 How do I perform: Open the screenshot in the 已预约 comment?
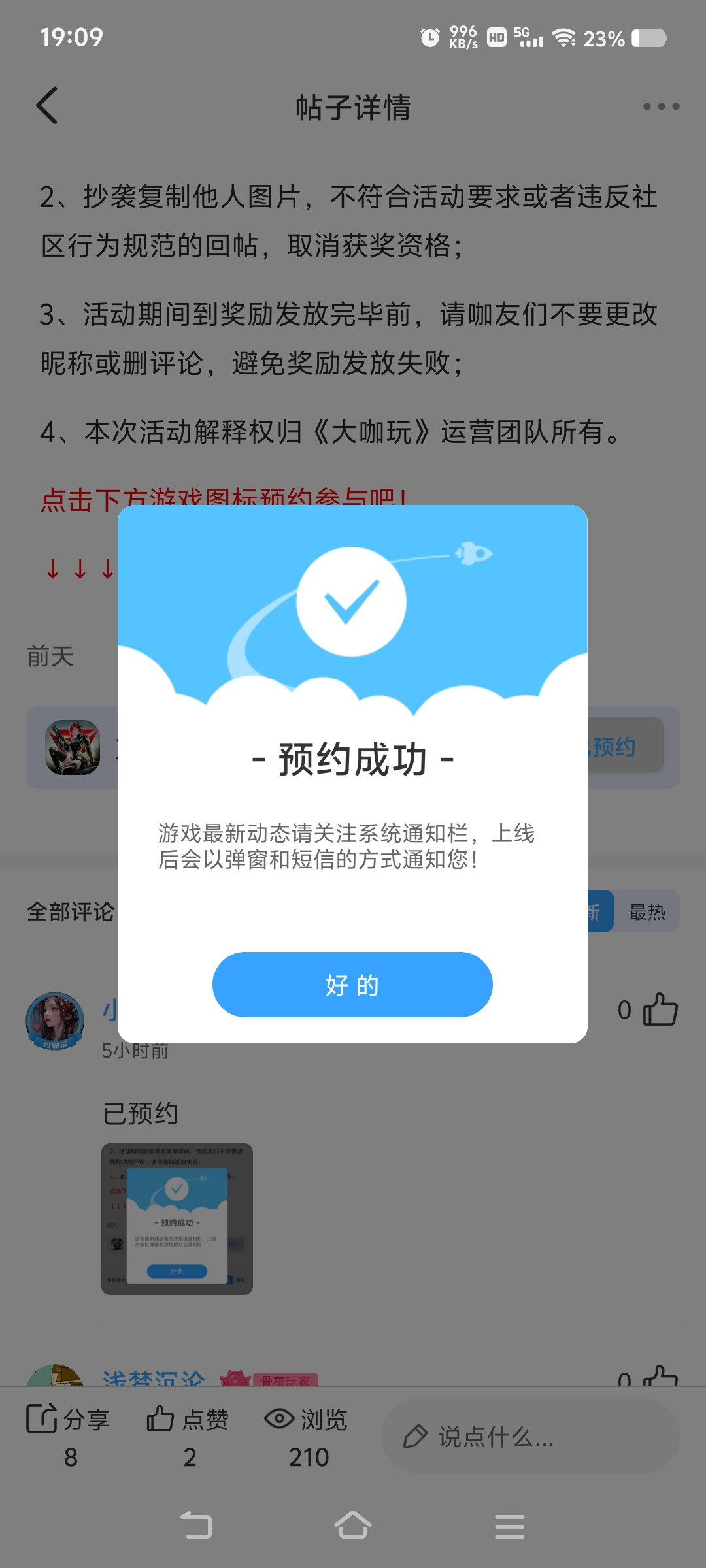(x=177, y=1219)
